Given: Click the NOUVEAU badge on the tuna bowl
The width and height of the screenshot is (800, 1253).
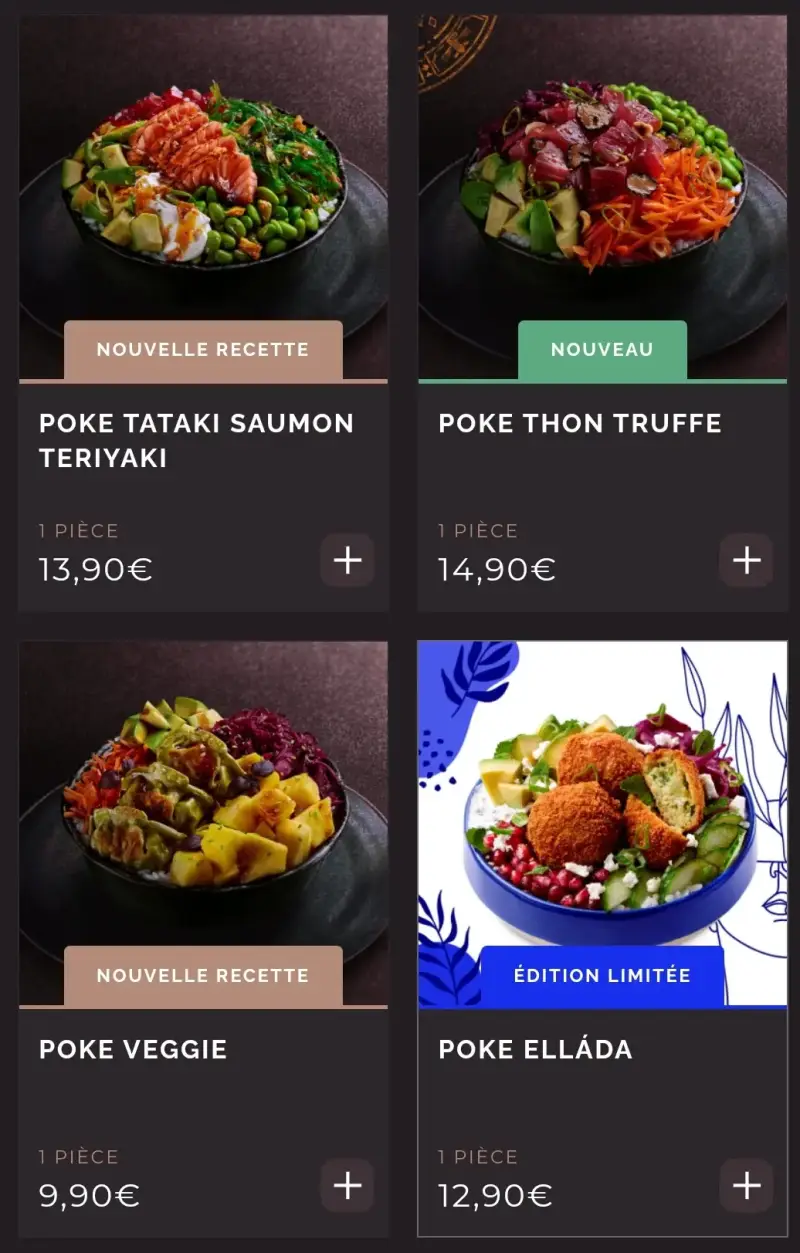Looking at the screenshot, I should 603,349.
